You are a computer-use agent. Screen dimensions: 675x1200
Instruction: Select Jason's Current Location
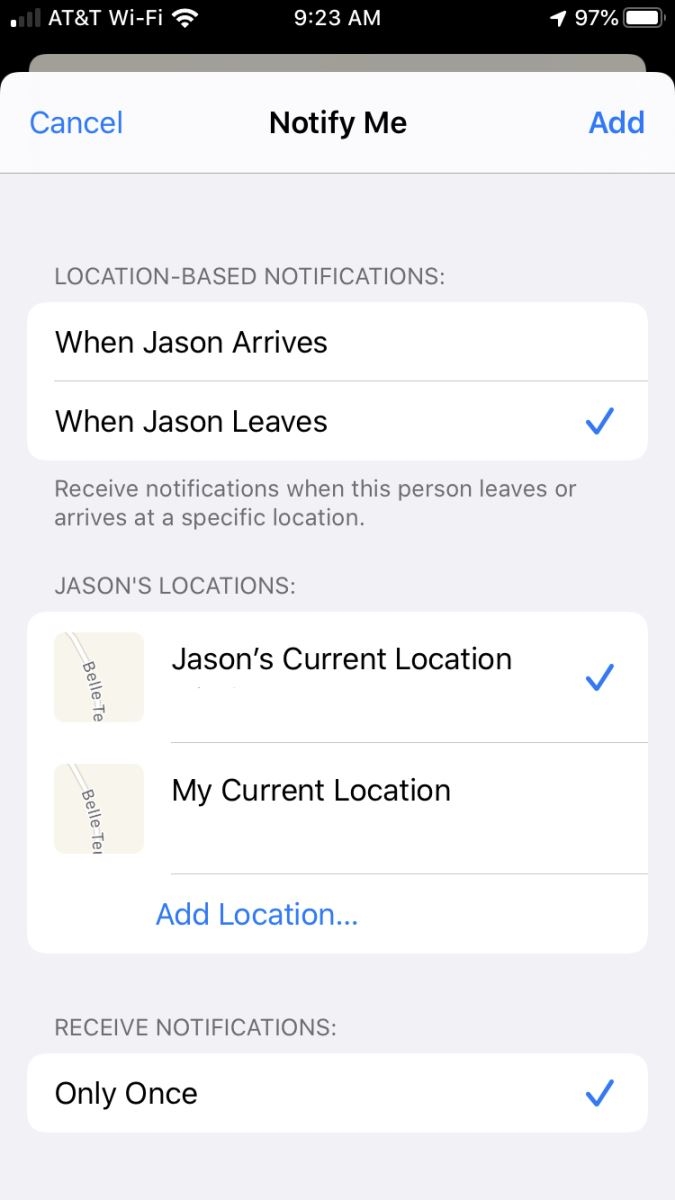[341, 675]
